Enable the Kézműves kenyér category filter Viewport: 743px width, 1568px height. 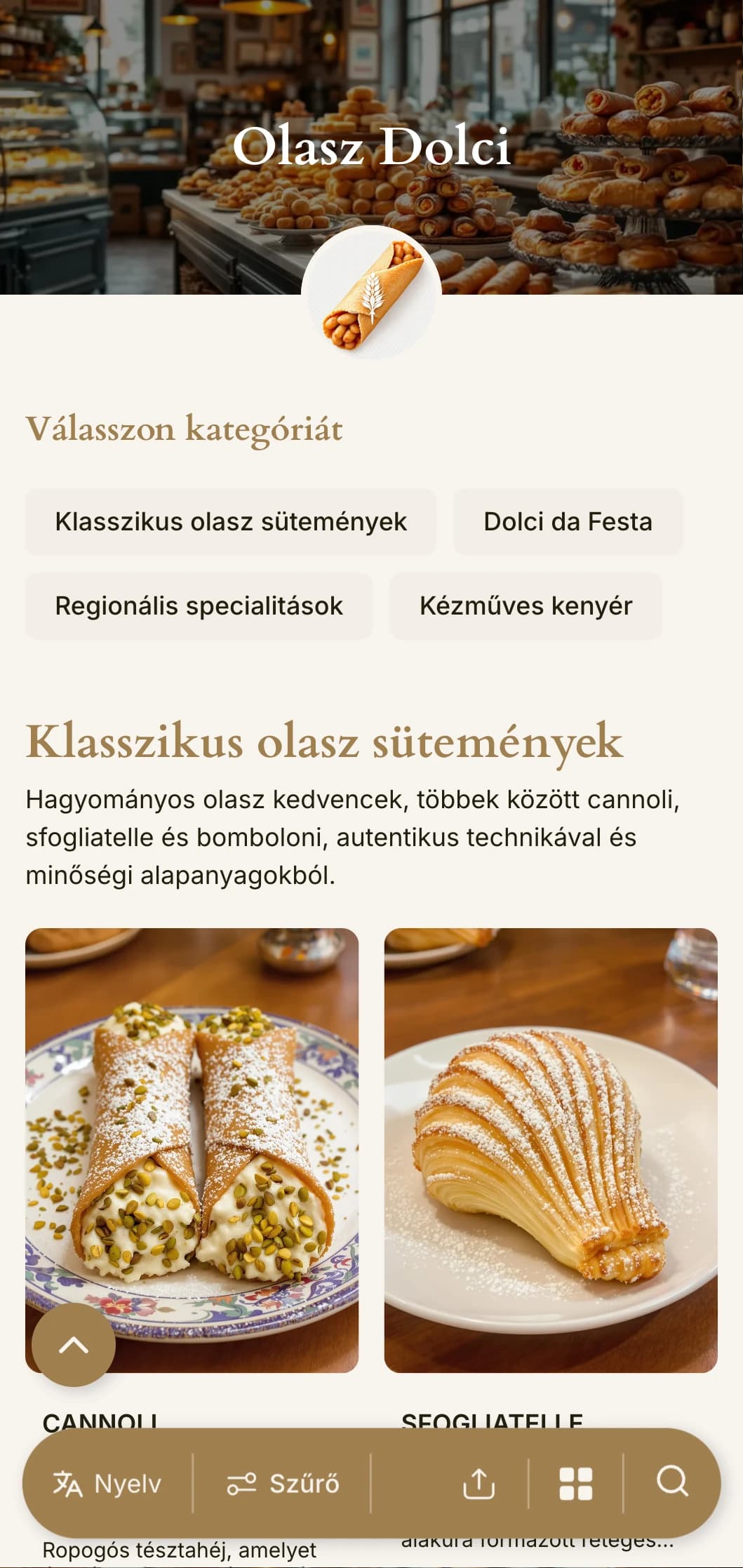click(526, 607)
